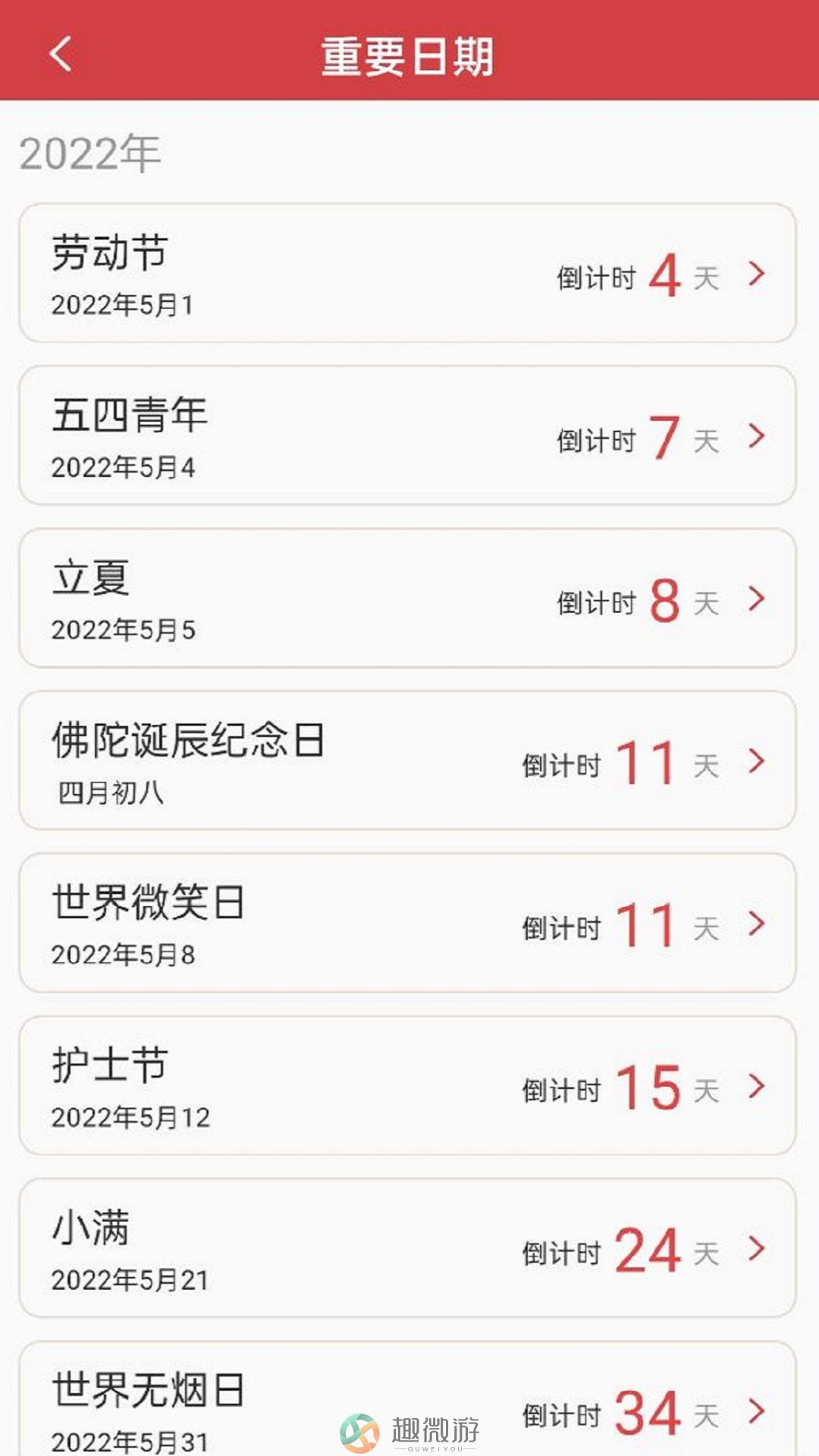Image resolution: width=819 pixels, height=1456 pixels.
Task: Go back using the top-left arrow
Action: pyautogui.click(x=61, y=54)
